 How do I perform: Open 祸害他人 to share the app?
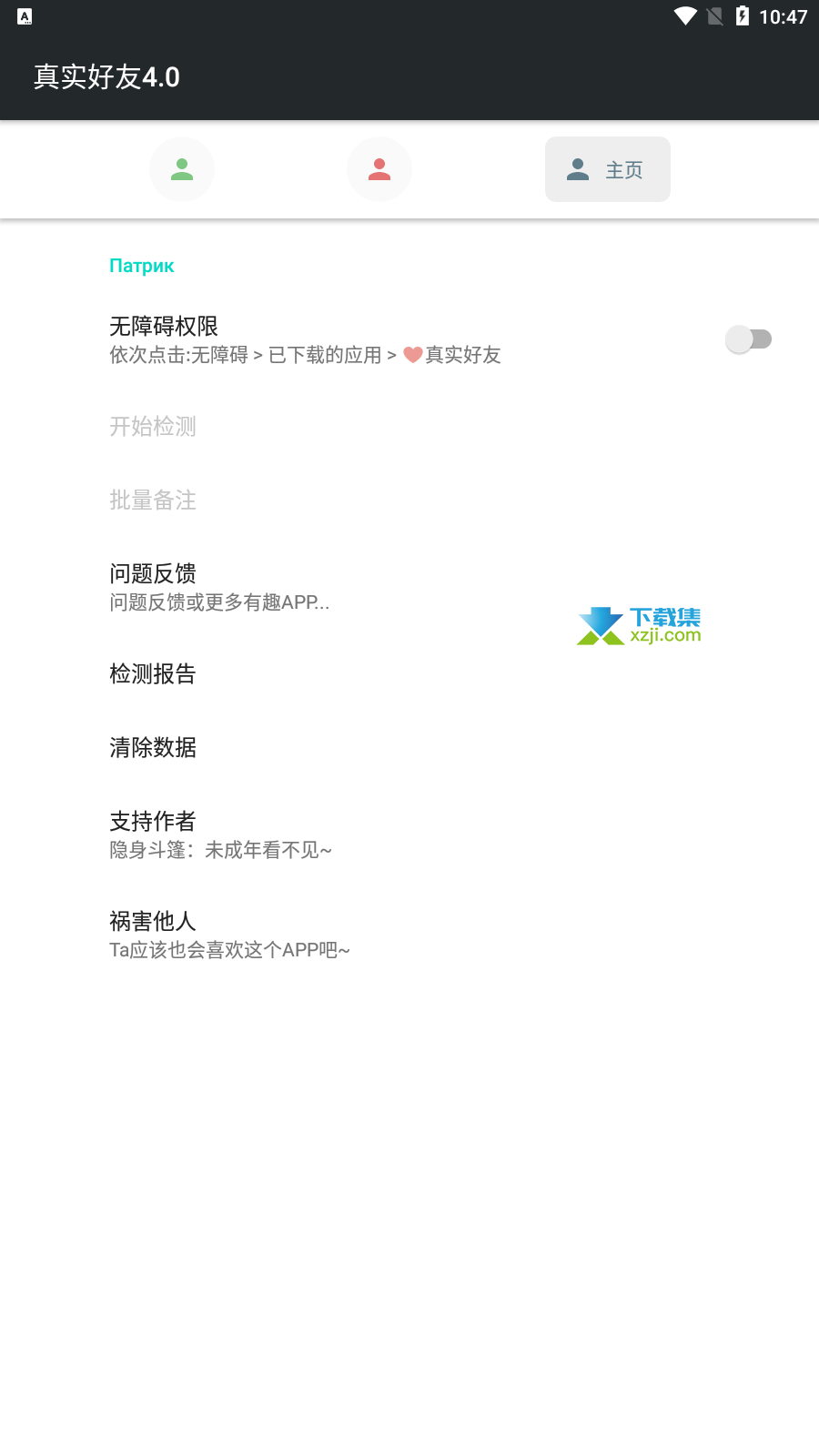point(409,935)
